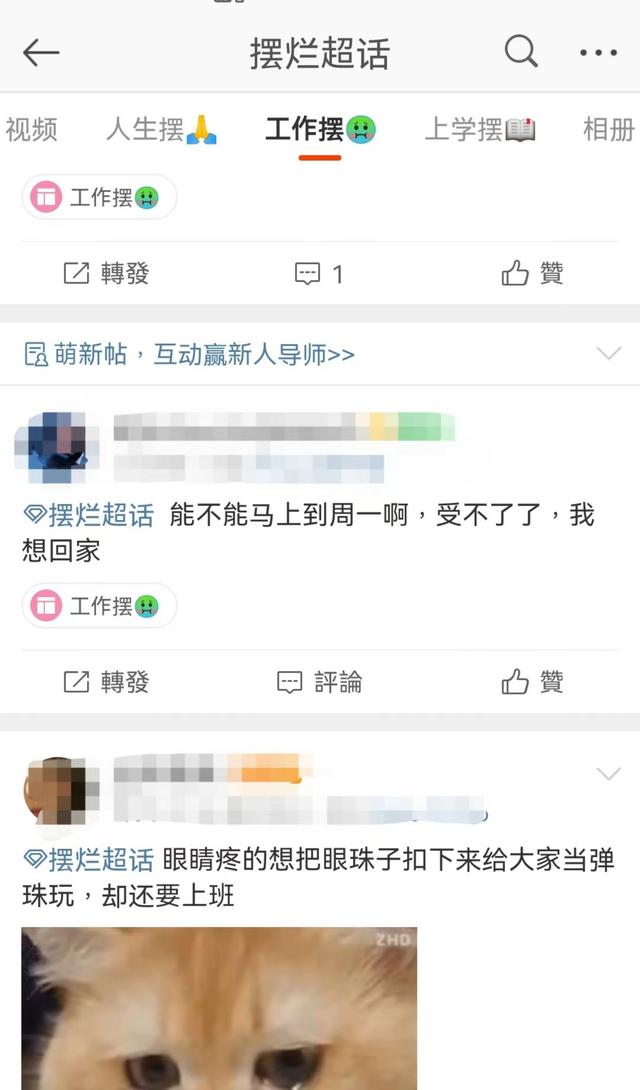The image size is (640, 1090).
Task: Open the three-dot overflow menu
Action: click(x=598, y=53)
